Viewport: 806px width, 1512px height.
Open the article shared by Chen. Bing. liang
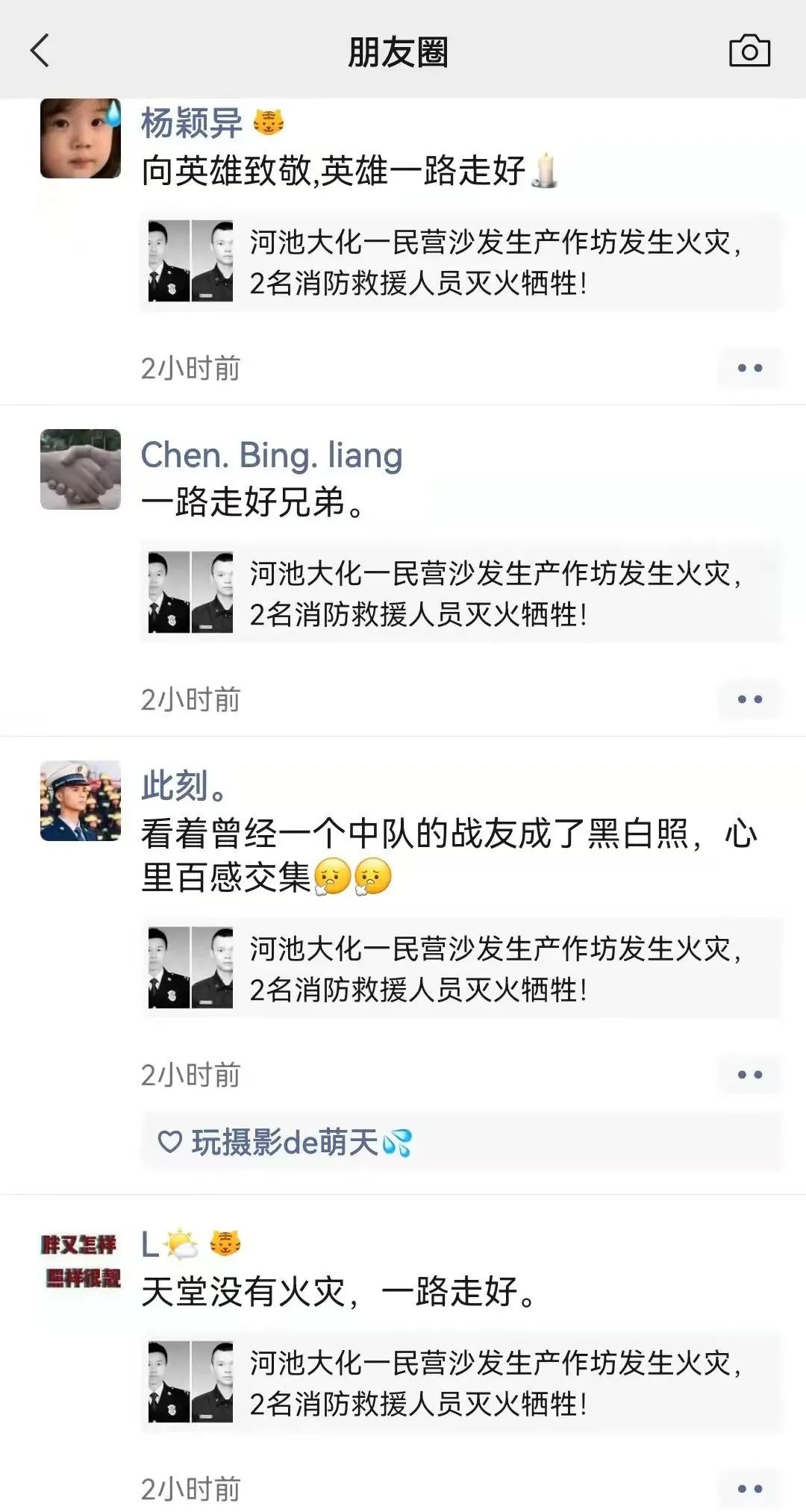click(461, 593)
